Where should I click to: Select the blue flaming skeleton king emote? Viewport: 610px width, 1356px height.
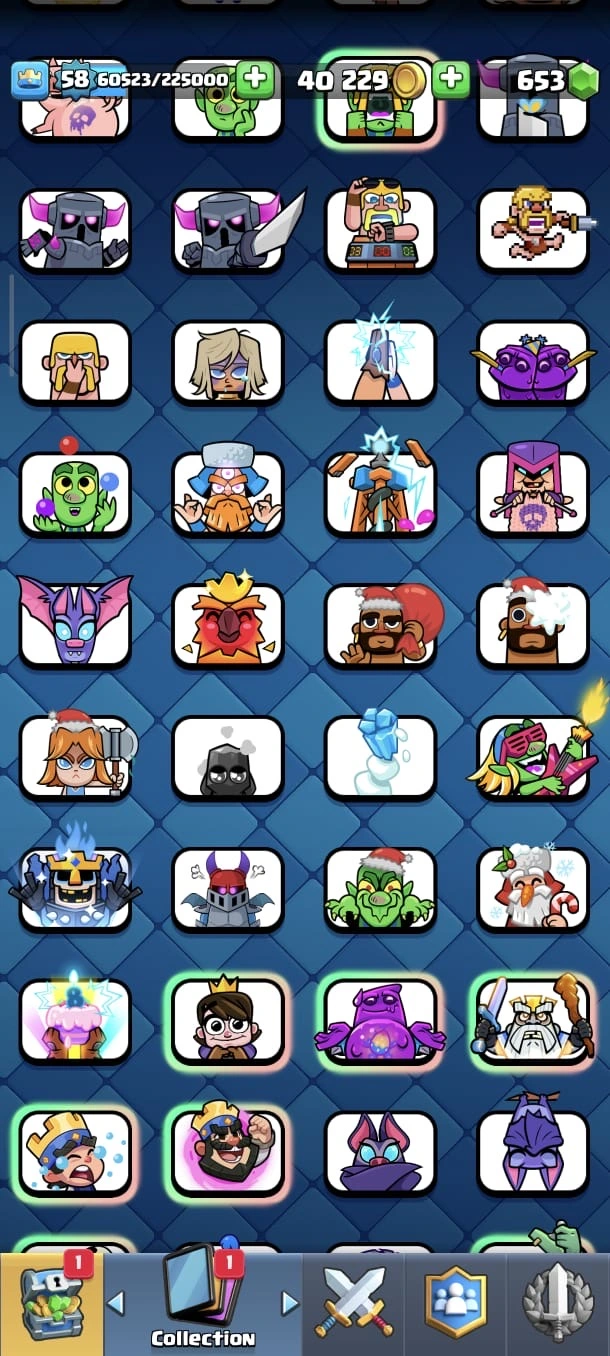75,889
